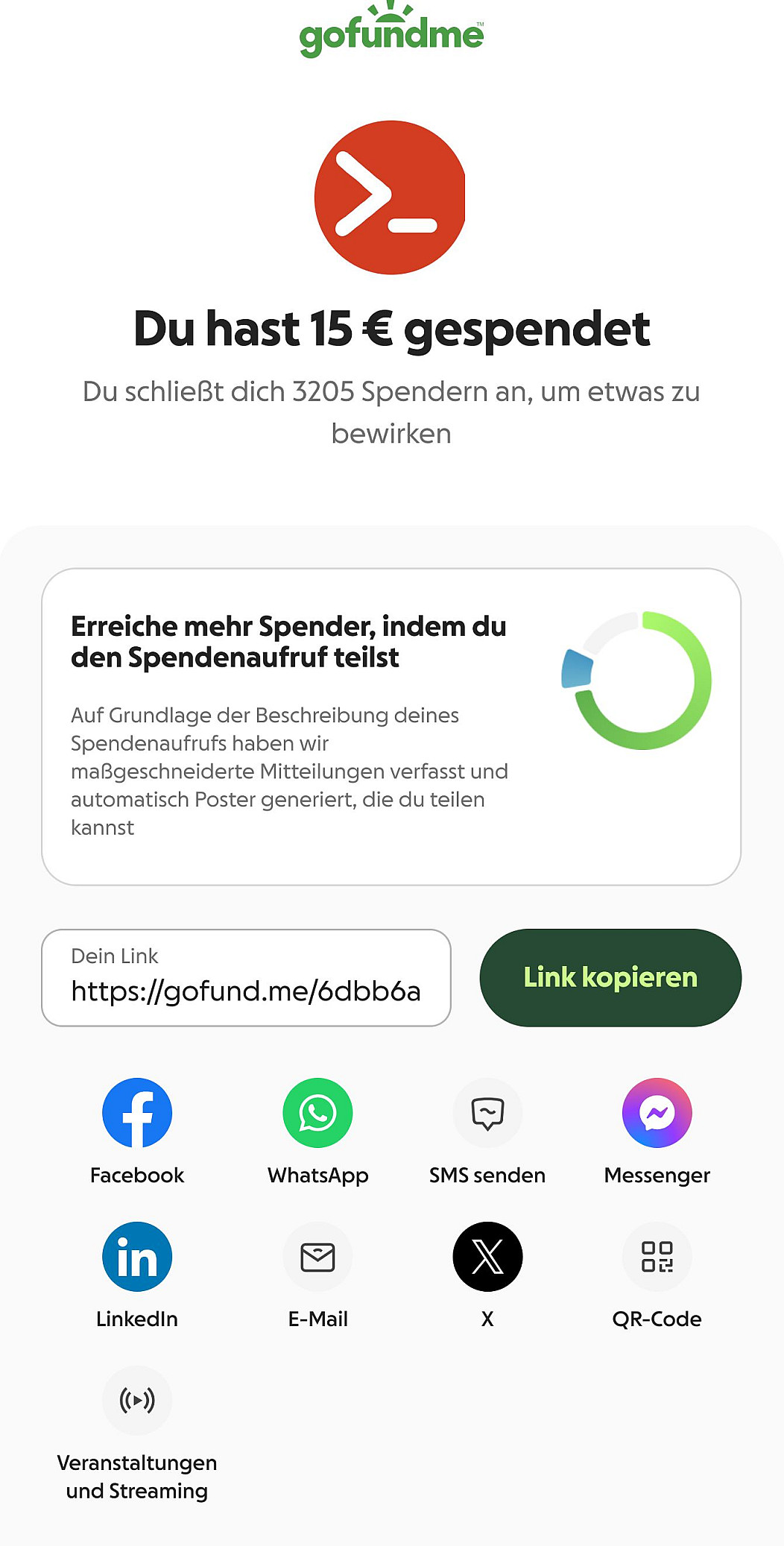Viewport: 784px width, 1546px height.
Task: Show the QR-Code for sharing
Action: click(657, 1257)
